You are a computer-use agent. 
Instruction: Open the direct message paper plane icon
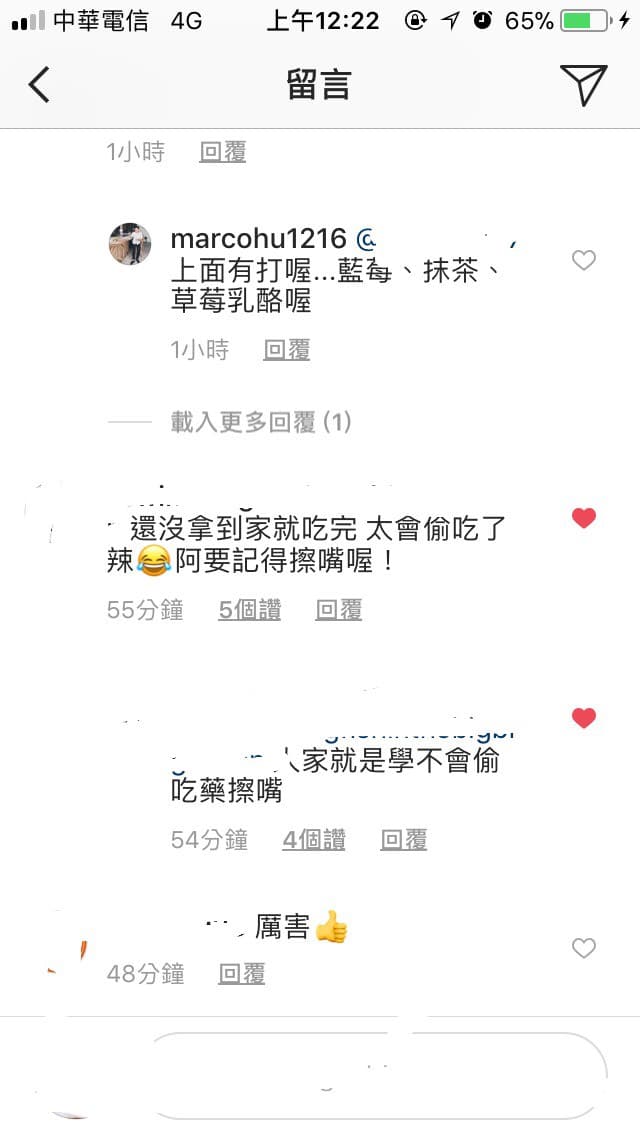pyautogui.click(x=583, y=85)
